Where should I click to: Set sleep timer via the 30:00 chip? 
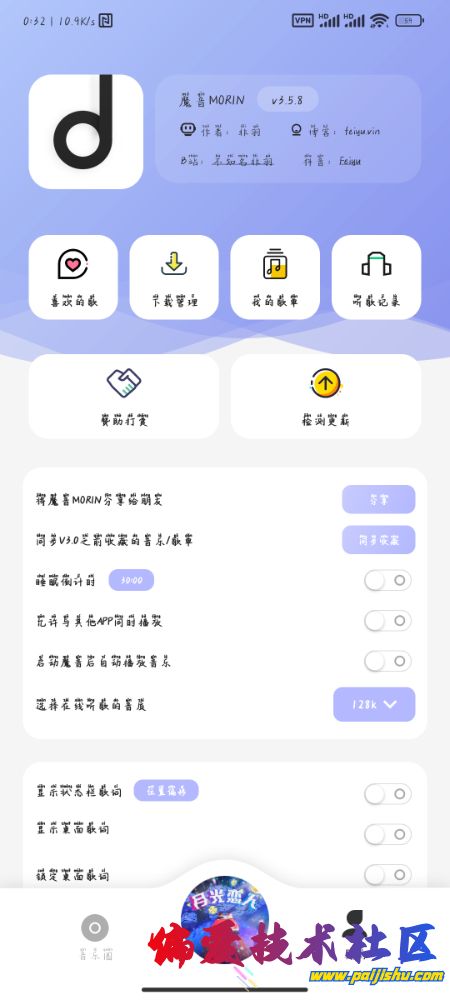click(131, 580)
